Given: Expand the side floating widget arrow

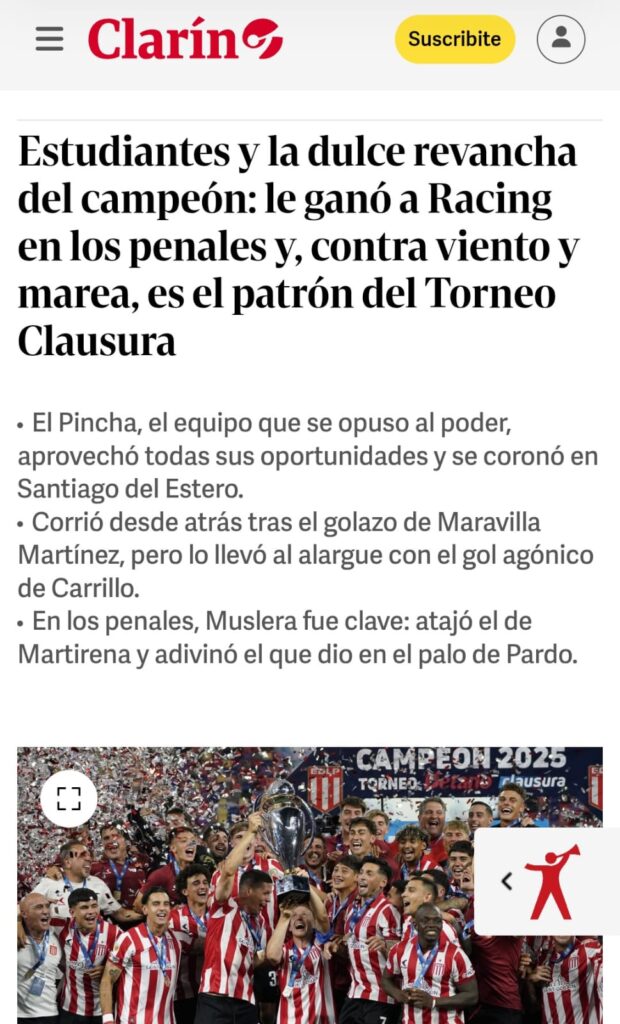Looking at the screenshot, I should [x=507, y=881].
